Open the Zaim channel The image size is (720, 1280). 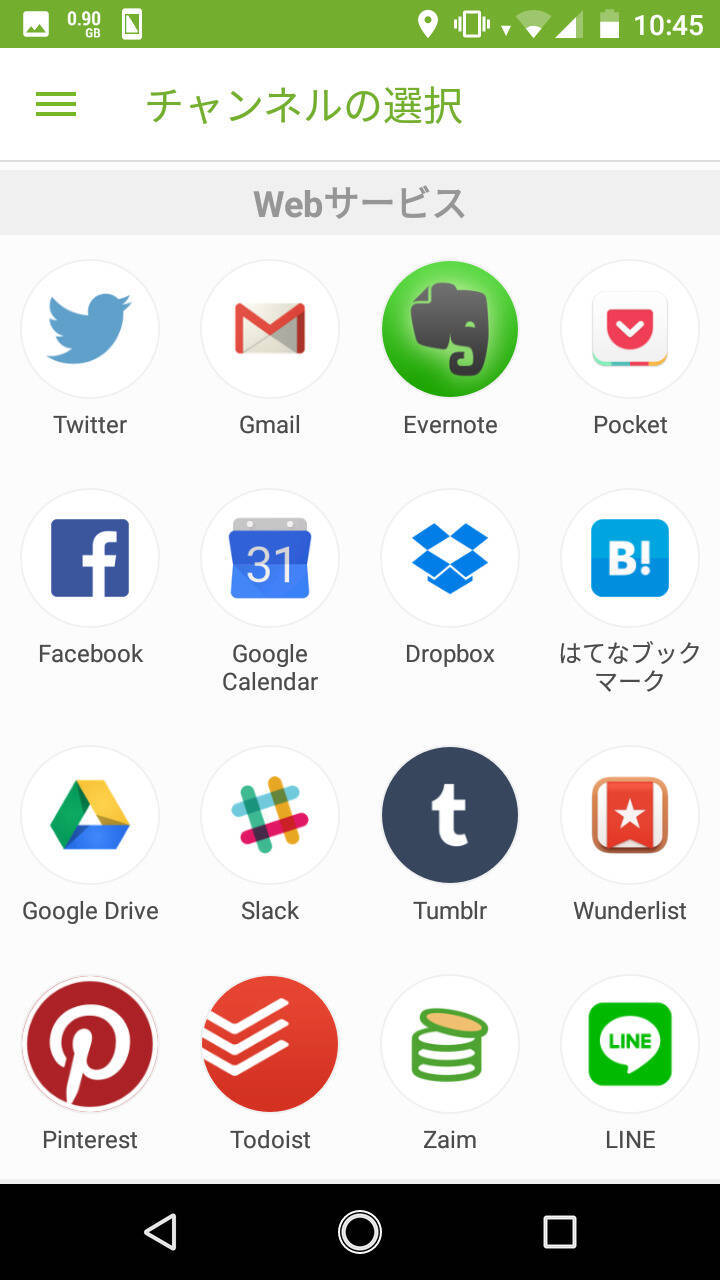point(450,1044)
